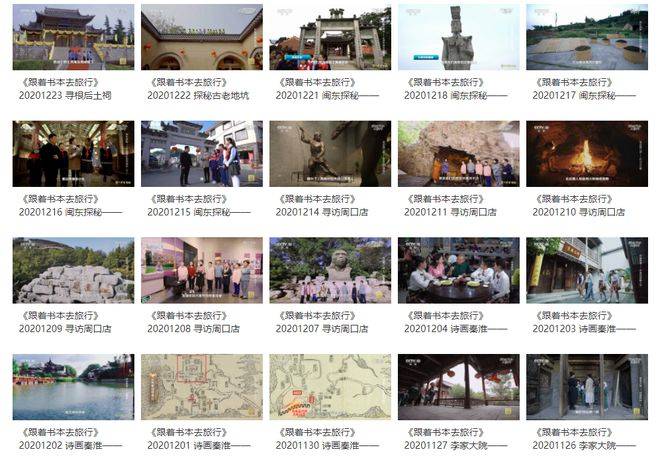Open the 20201217 闽东探秘 episode
The height and width of the screenshot is (466, 660).
pos(587,37)
